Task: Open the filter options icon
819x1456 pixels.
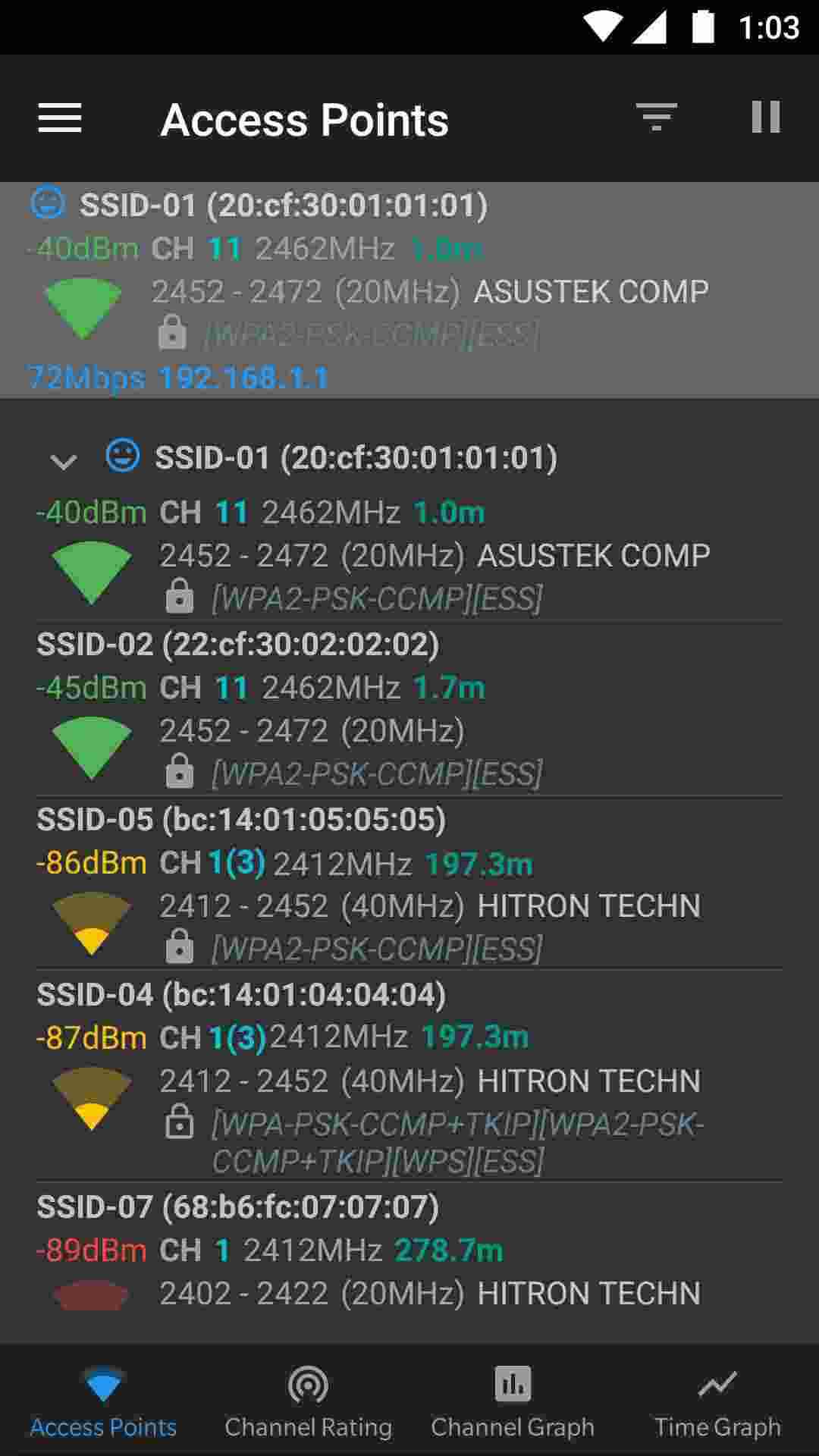Action: click(657, 118)
